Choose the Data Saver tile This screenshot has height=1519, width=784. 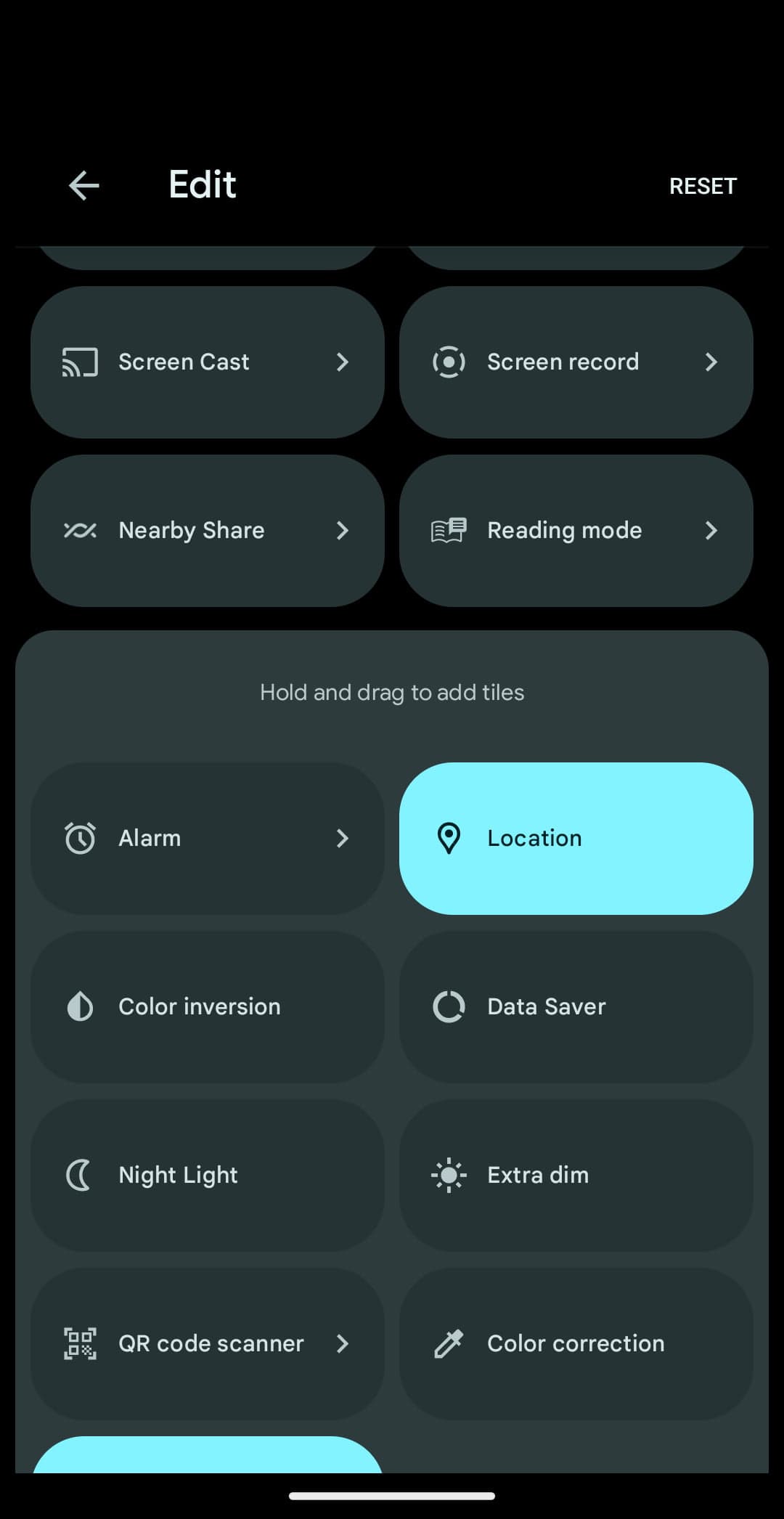click(x=576, y=1006)
